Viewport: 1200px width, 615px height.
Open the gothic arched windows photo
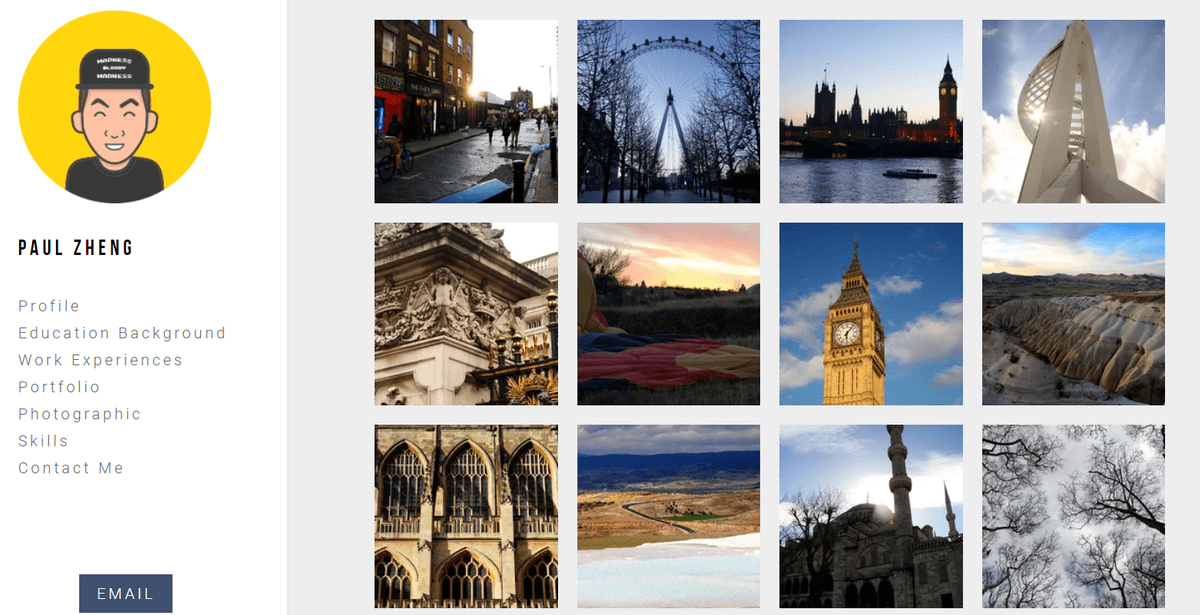pos(466,516)
